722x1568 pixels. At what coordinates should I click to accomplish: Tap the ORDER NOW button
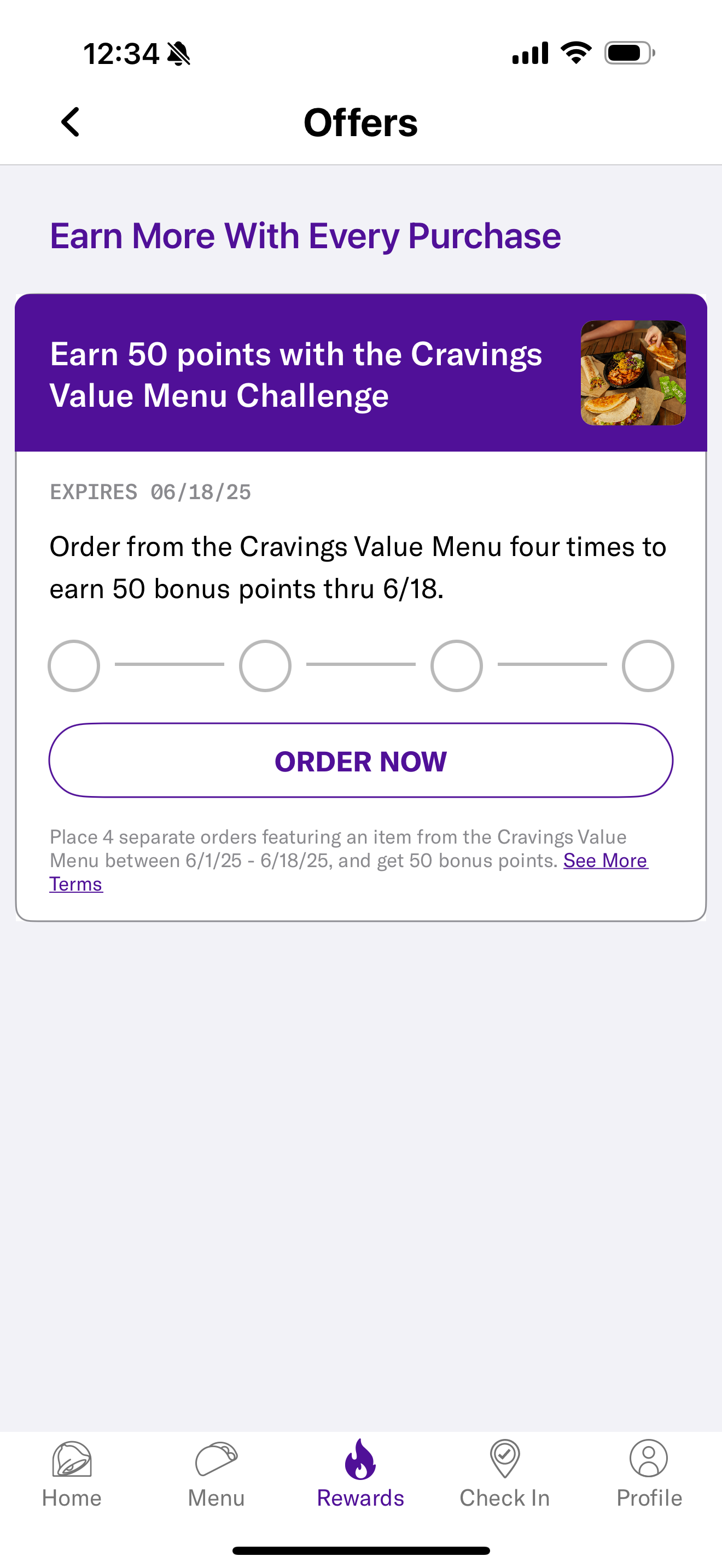pos(361,761)
